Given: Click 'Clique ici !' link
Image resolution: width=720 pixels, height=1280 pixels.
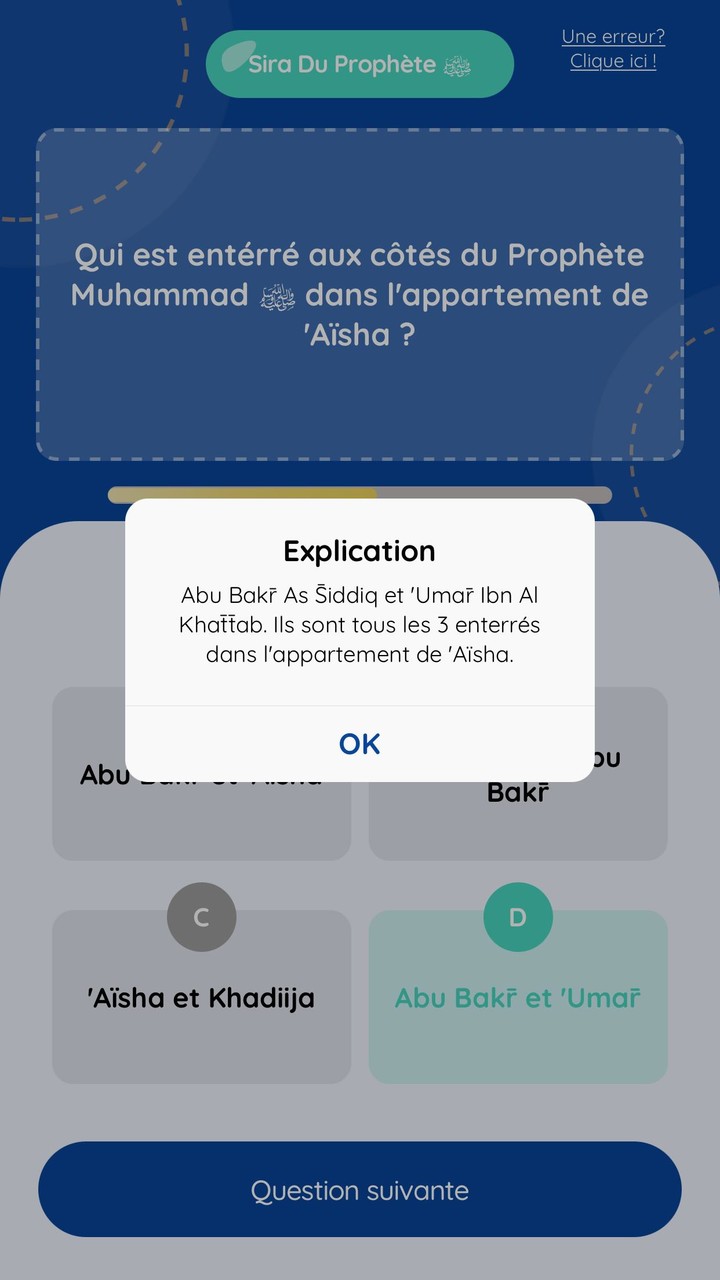Looking at the screenshot, I should pos(613,60).
